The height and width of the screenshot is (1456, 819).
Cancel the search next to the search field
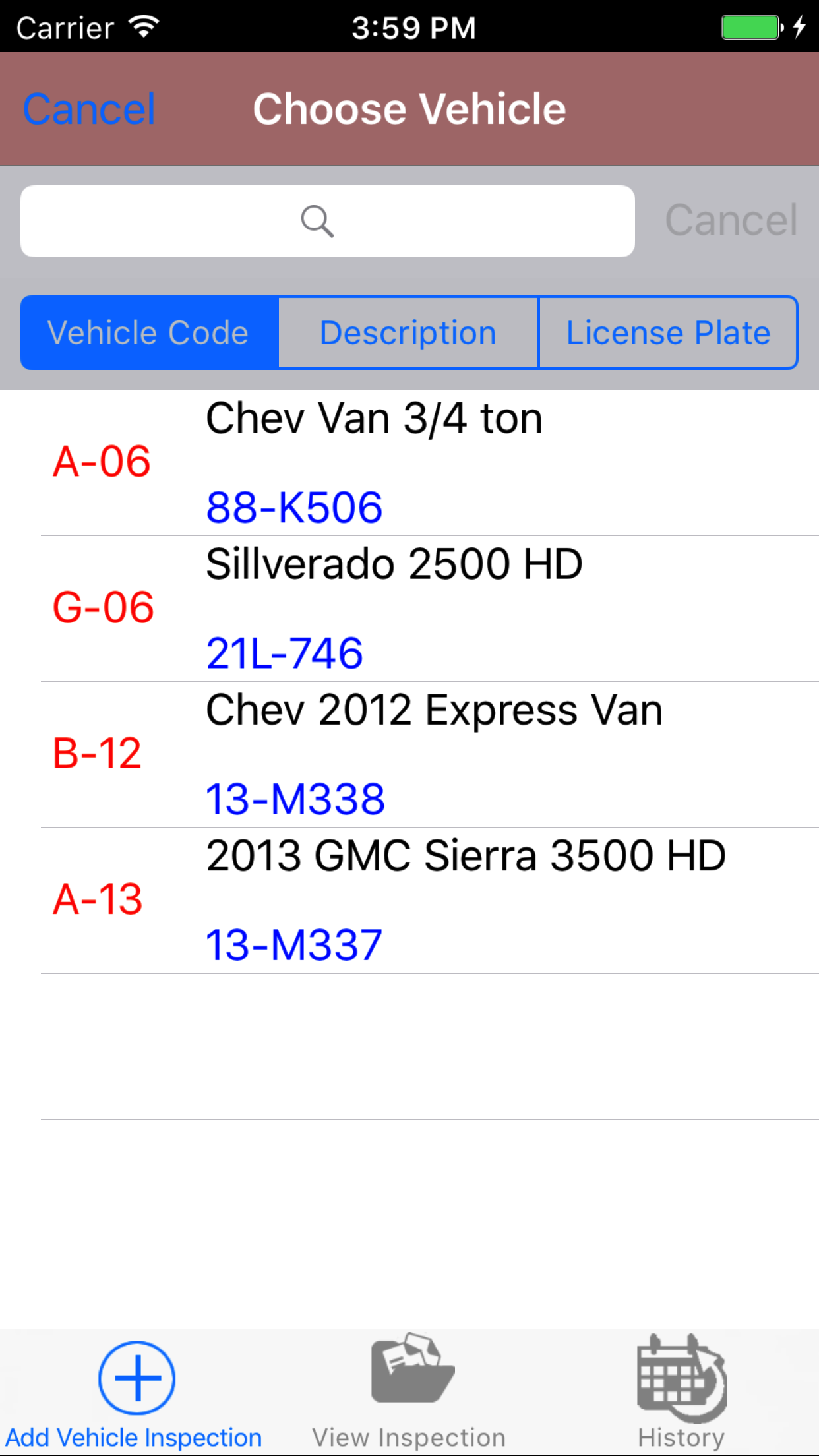tap(731, 220)
